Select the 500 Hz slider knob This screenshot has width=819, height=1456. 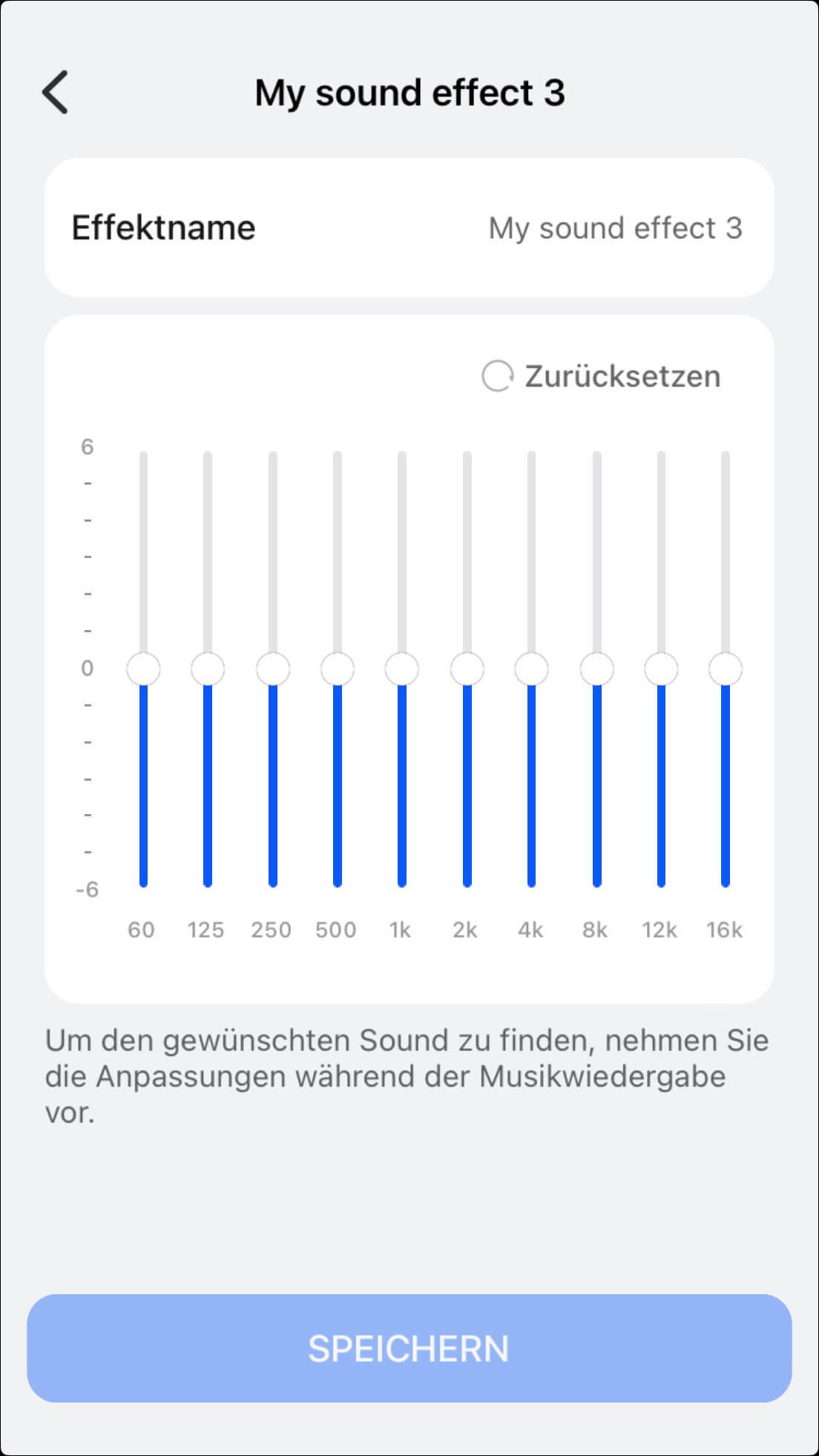click(x=338, y=669)
